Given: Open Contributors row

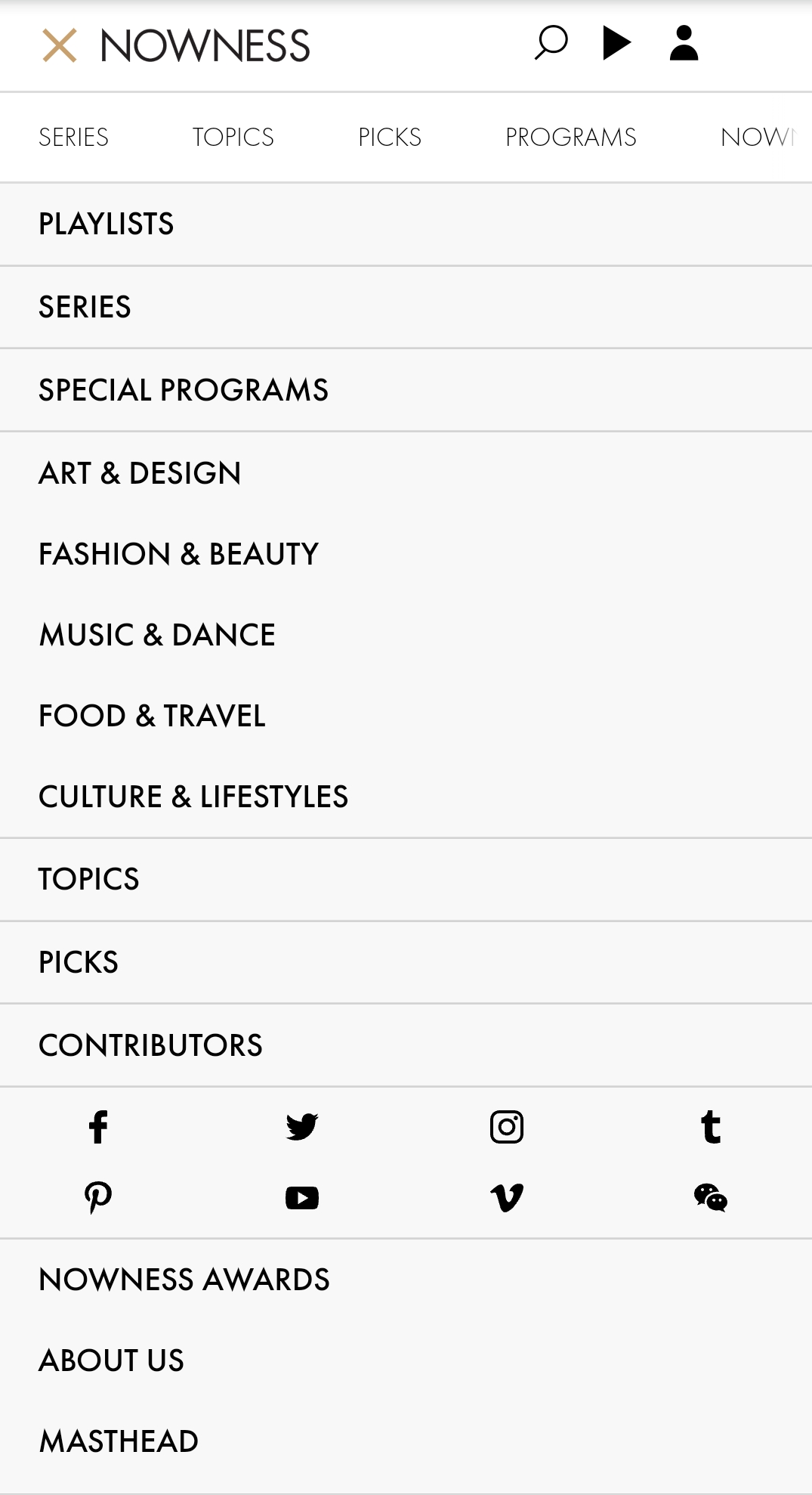Looking at the screenshot, I should [x=150, y=1046].
